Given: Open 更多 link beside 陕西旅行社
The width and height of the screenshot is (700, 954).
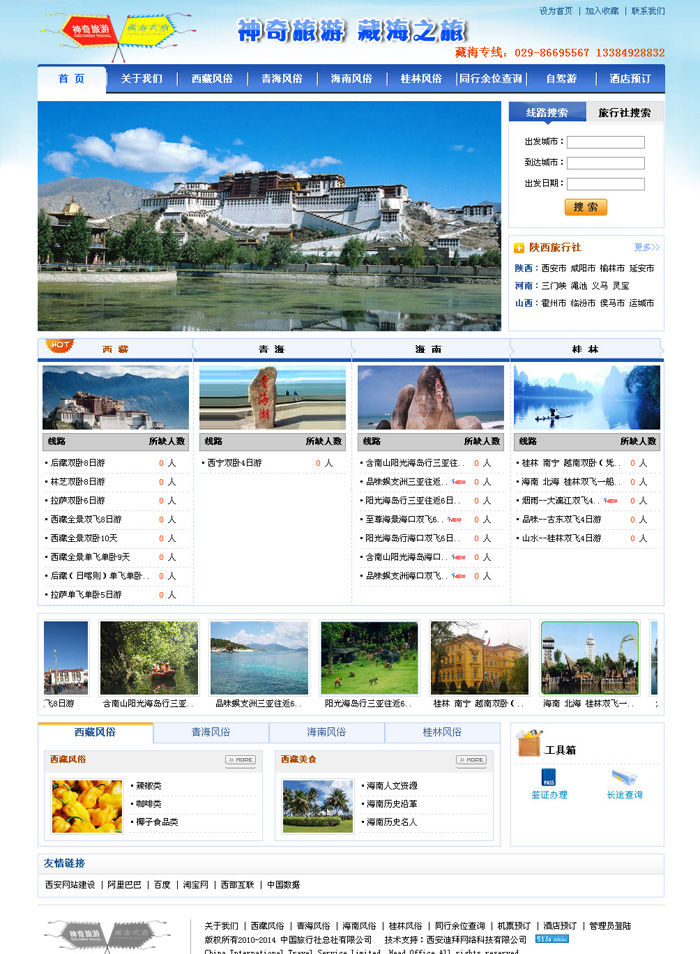Looking at the screenshot, I should (x=646, y=247).
